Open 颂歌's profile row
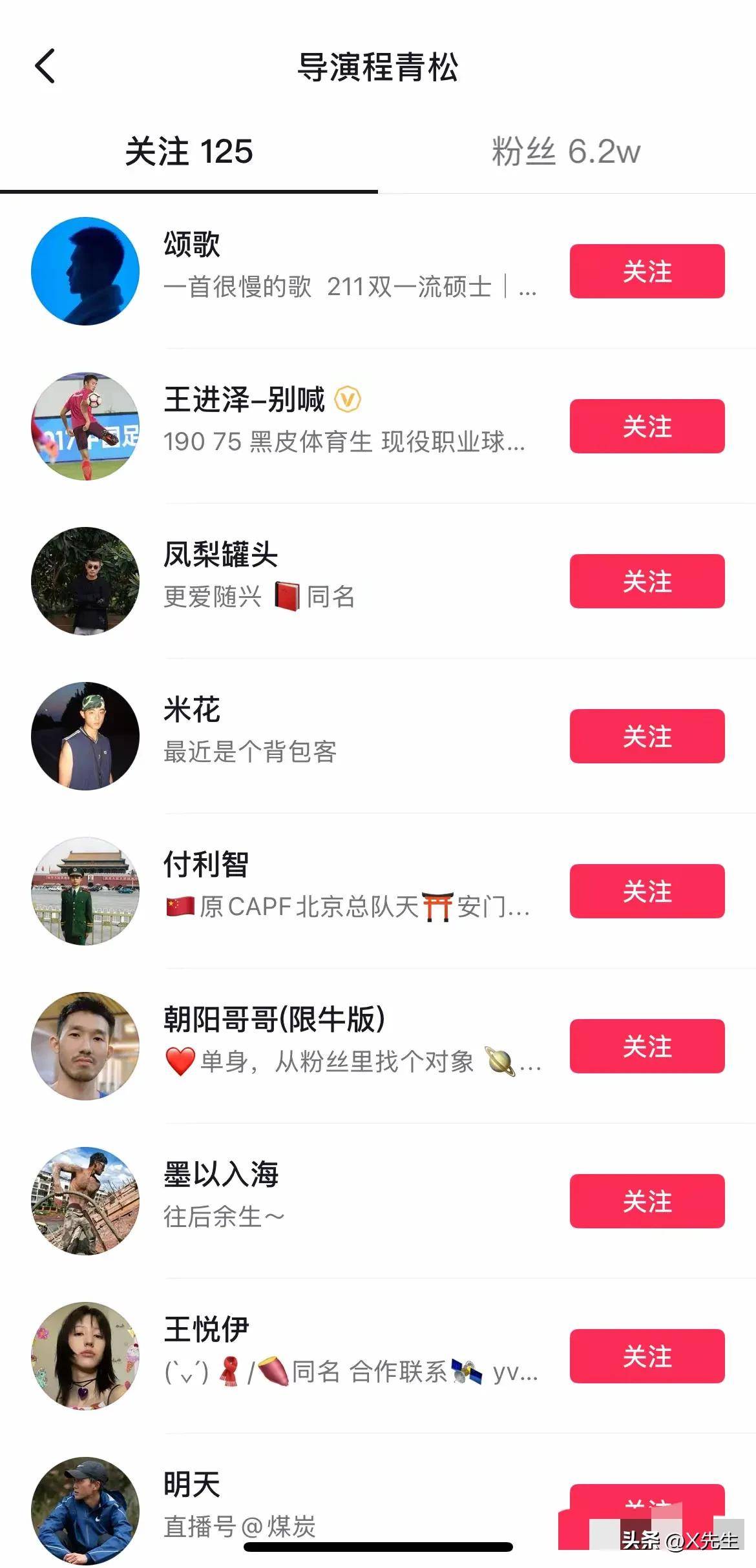 click(349, 271)
